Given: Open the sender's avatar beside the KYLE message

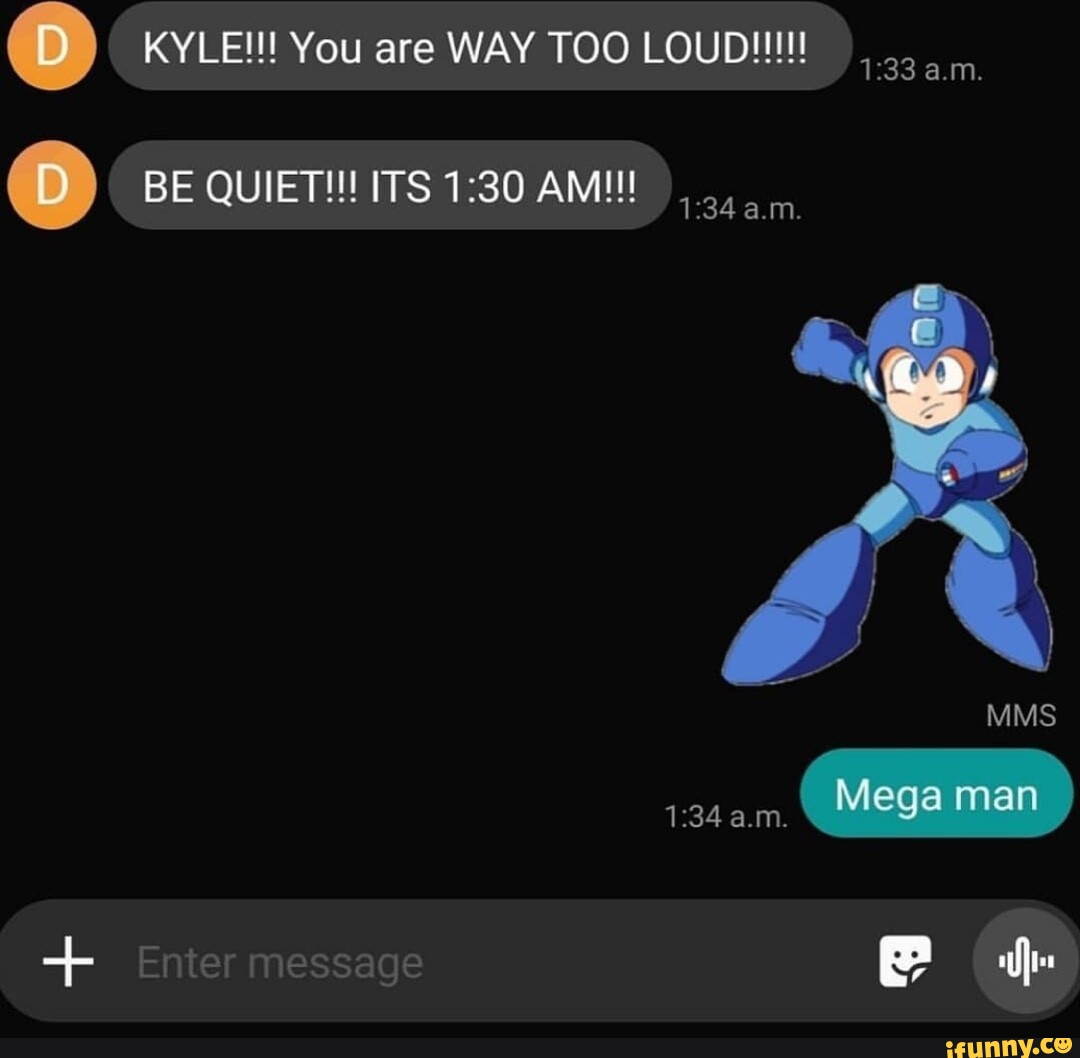Looking at the screenshot, I should pyautogui.click(x=51, y=47).
